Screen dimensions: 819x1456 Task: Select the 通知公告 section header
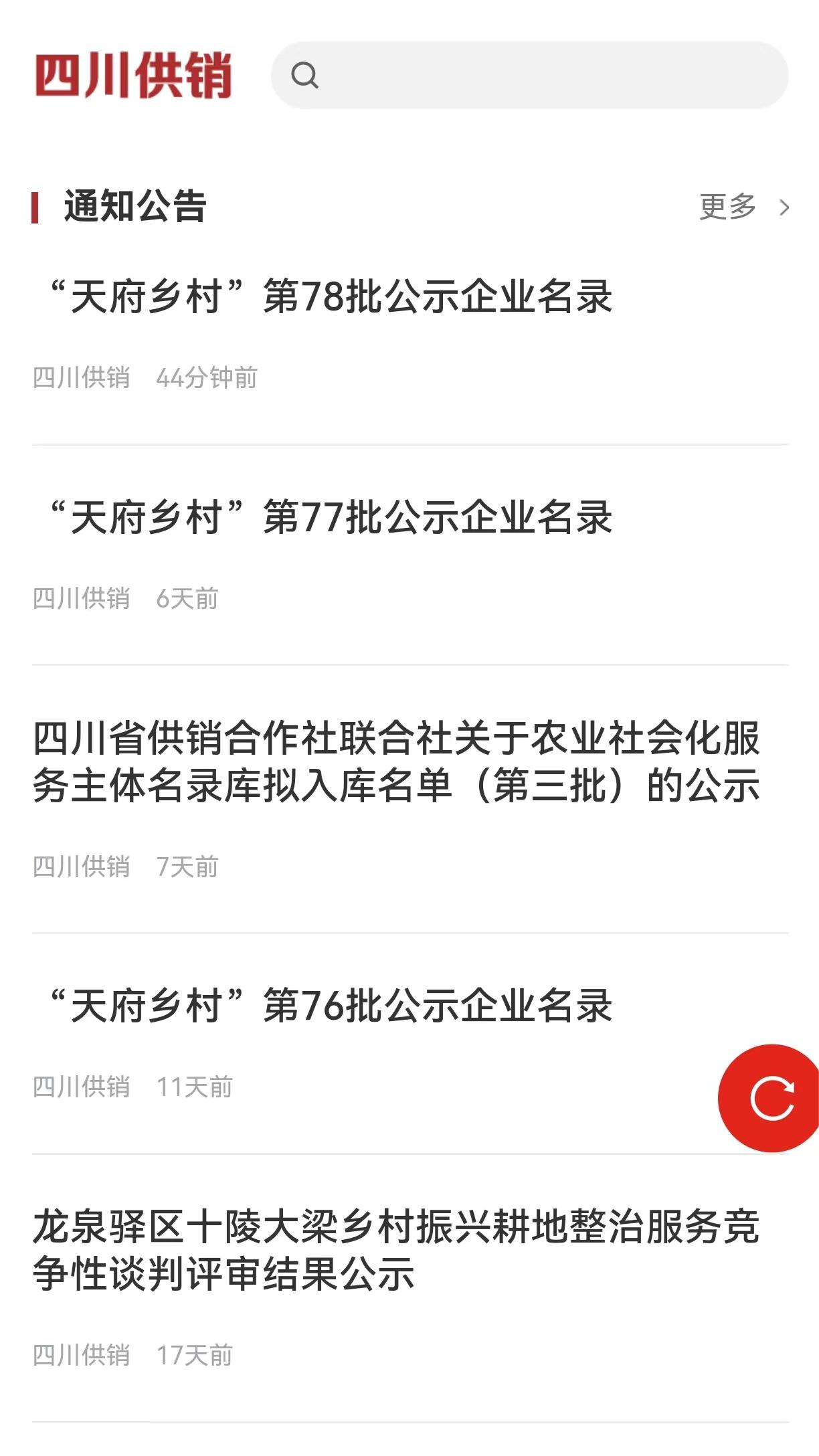pyautogui.click(x=133, y=208)
